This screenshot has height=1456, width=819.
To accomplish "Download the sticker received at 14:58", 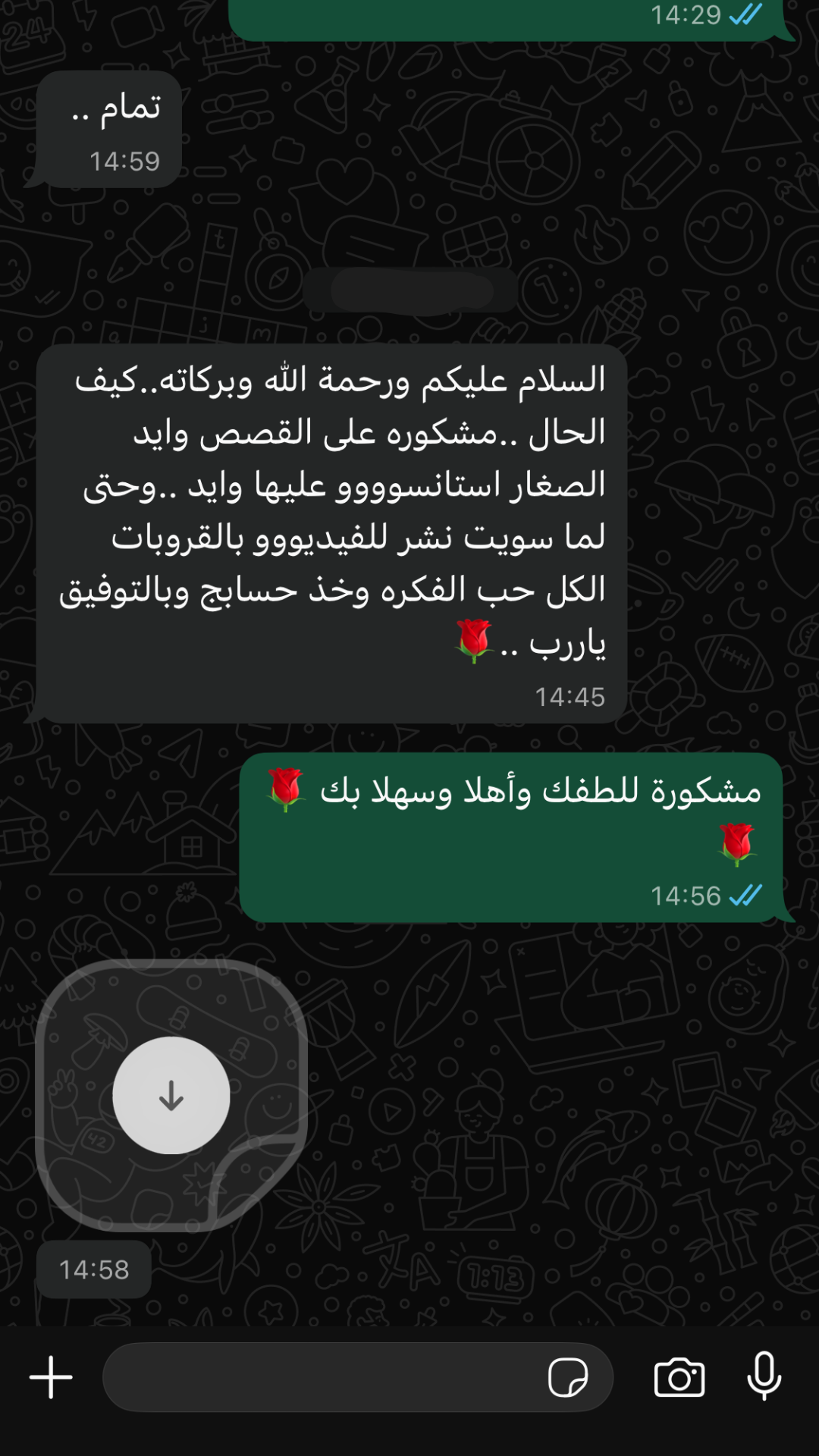I will click(x=171, y=1095).
